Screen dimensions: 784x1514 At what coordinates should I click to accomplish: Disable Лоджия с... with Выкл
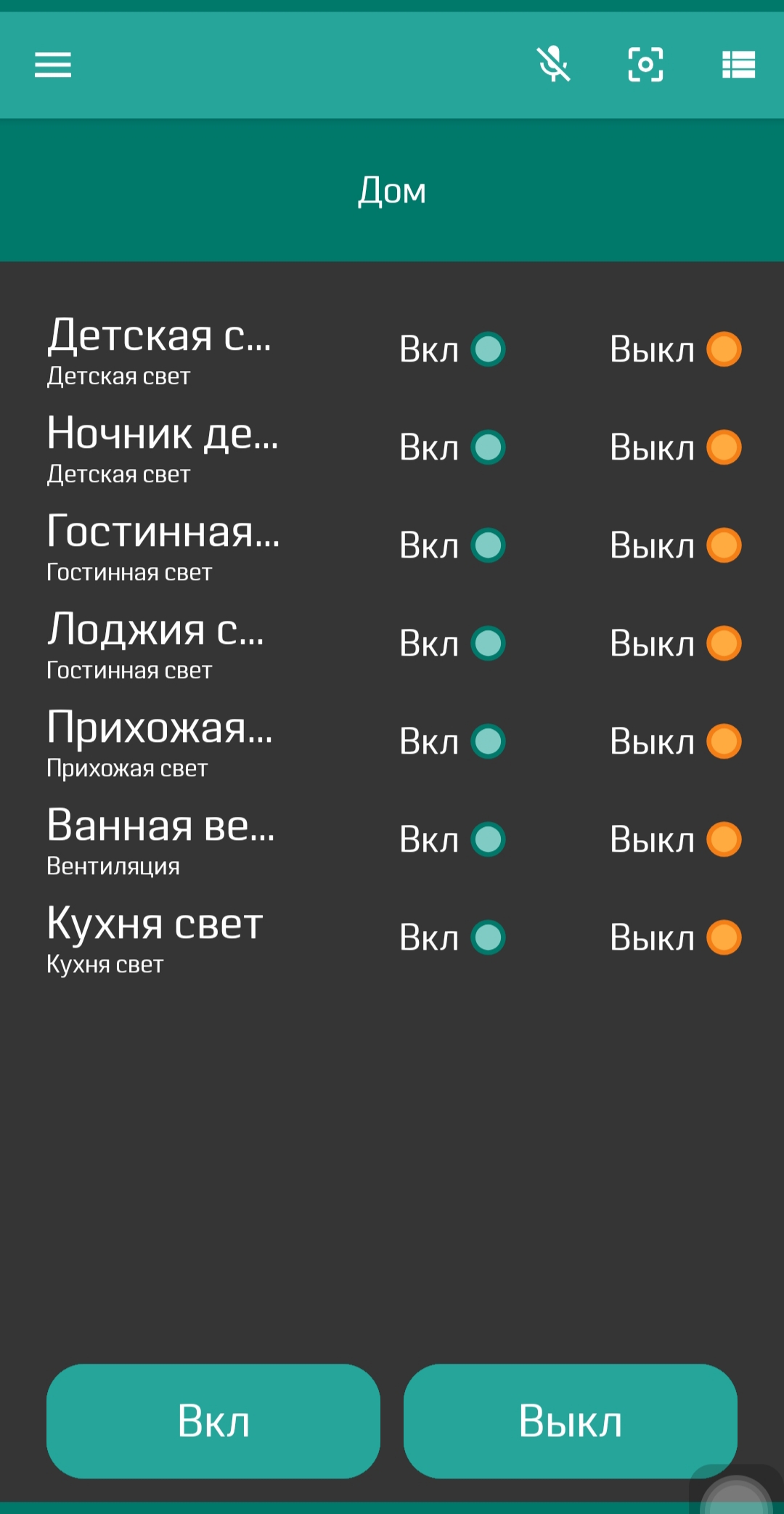click(675, 643)
